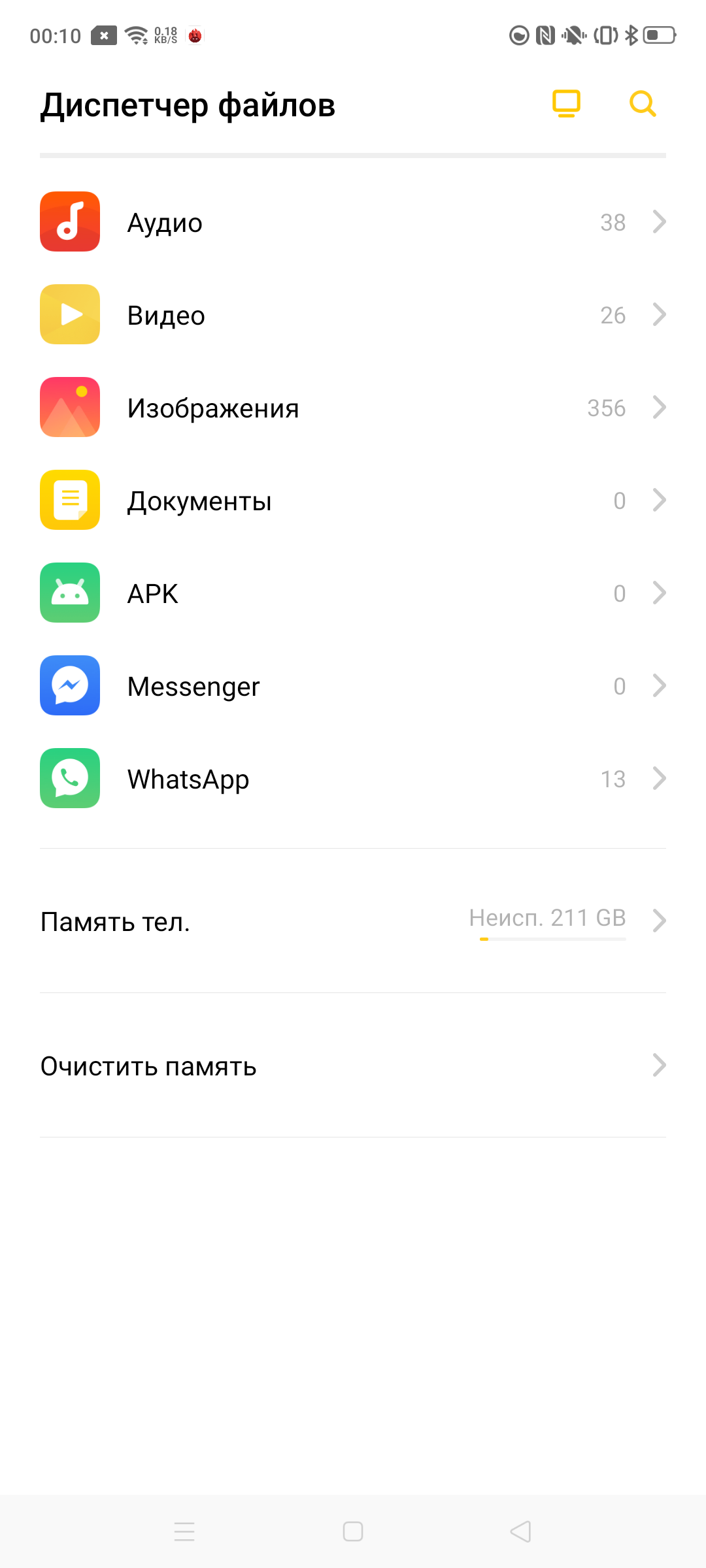Browse the Изображения folder
706x1568 pixels.
(353, 407)
